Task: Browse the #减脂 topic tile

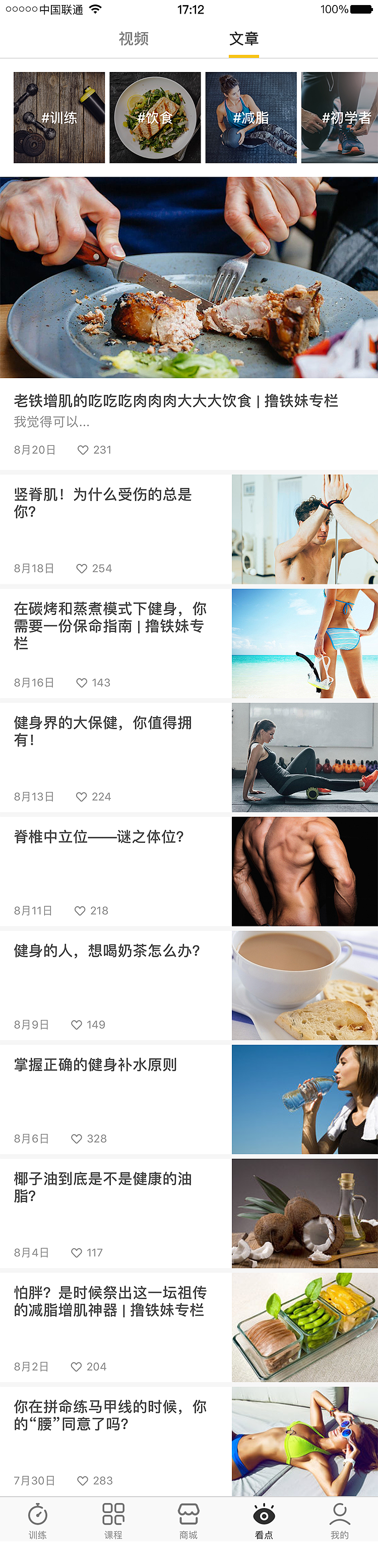Action: tap(250, 117)
